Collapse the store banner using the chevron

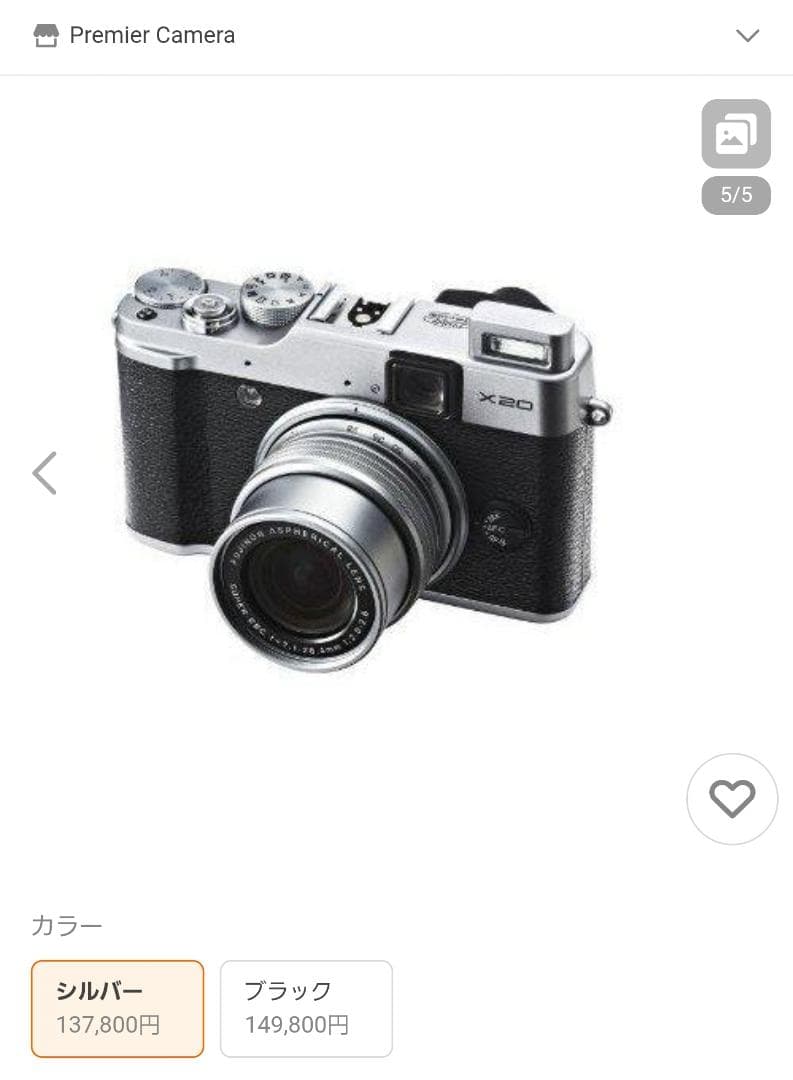[x=748, y=35]
